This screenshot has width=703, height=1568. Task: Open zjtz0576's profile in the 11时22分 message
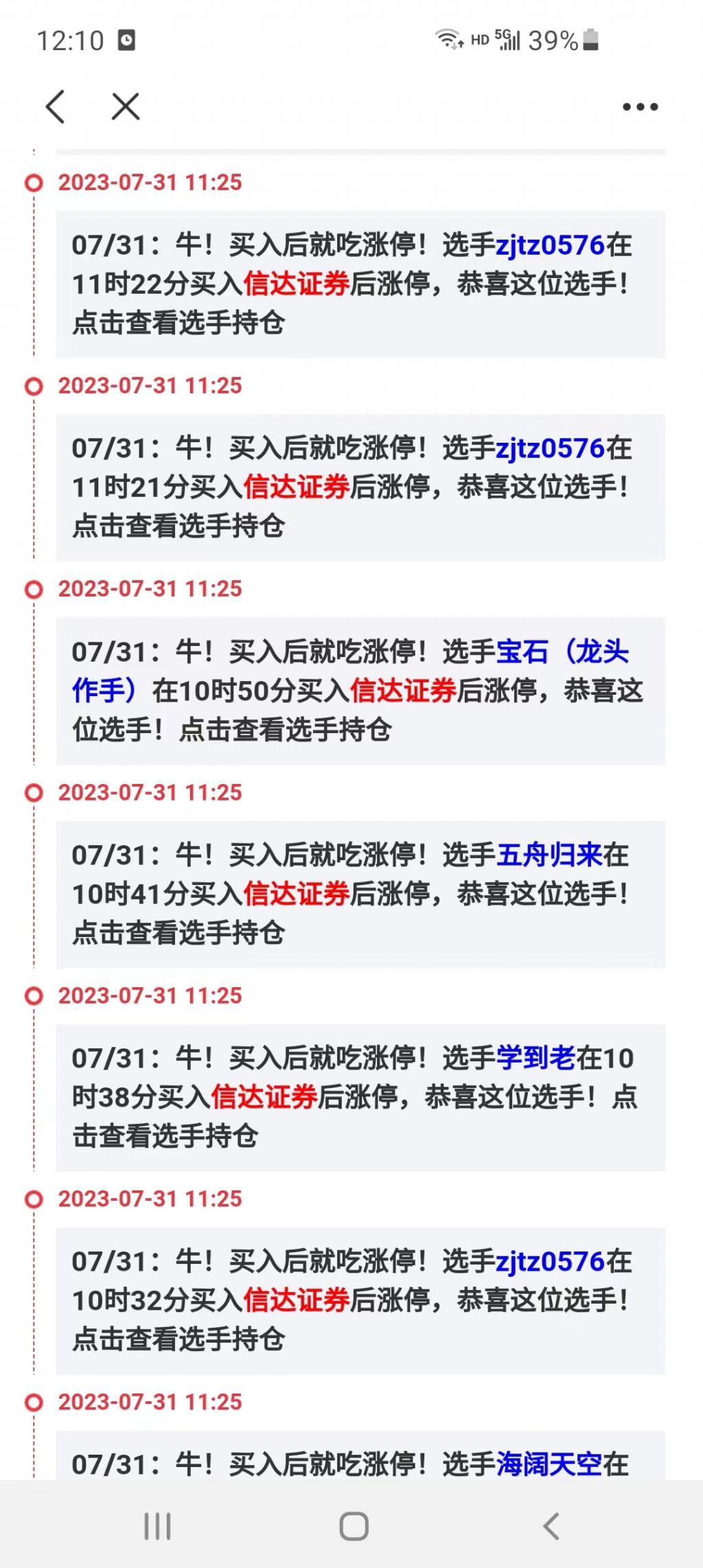(x=550, y=245)
